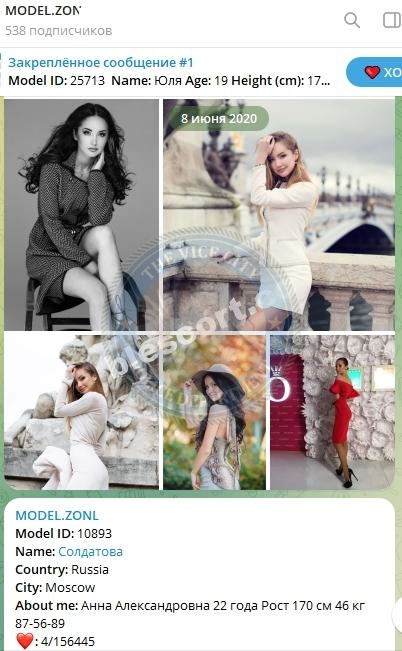Toggle the side panel icon
This screenshot has width=402, height=651.
(392, 20)
